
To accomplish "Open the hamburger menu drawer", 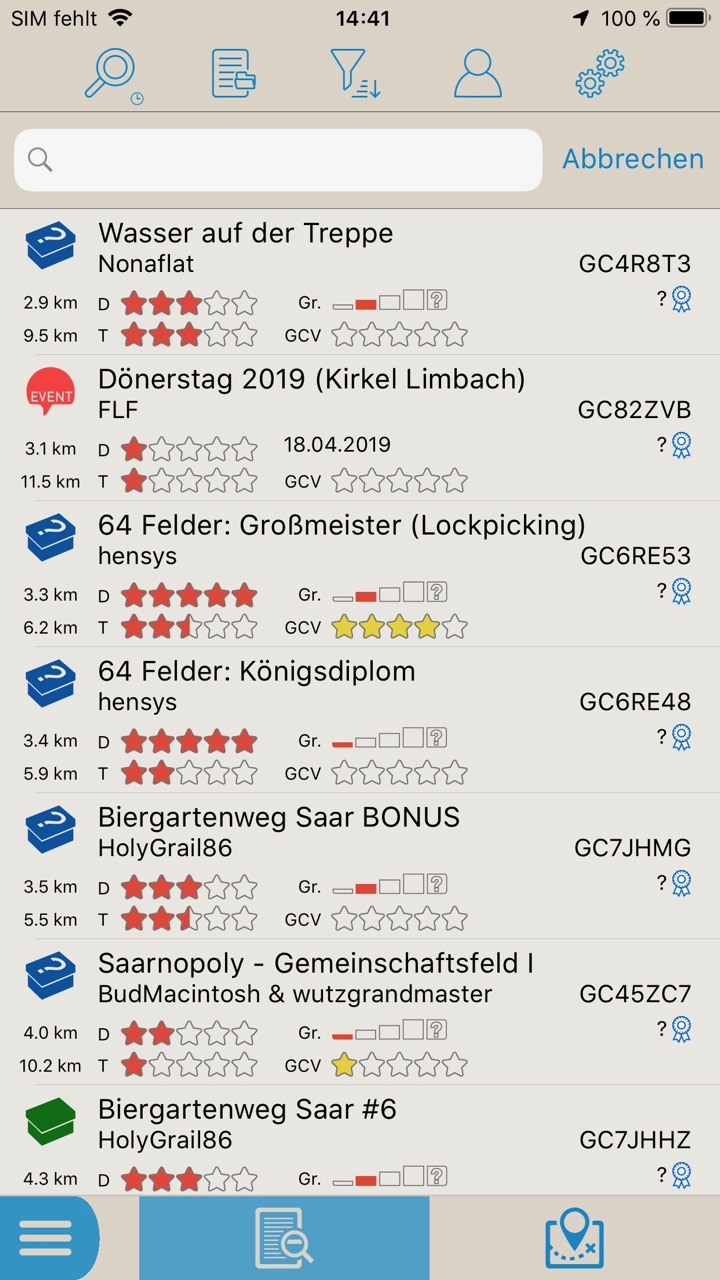I will tap(46, 1238).
